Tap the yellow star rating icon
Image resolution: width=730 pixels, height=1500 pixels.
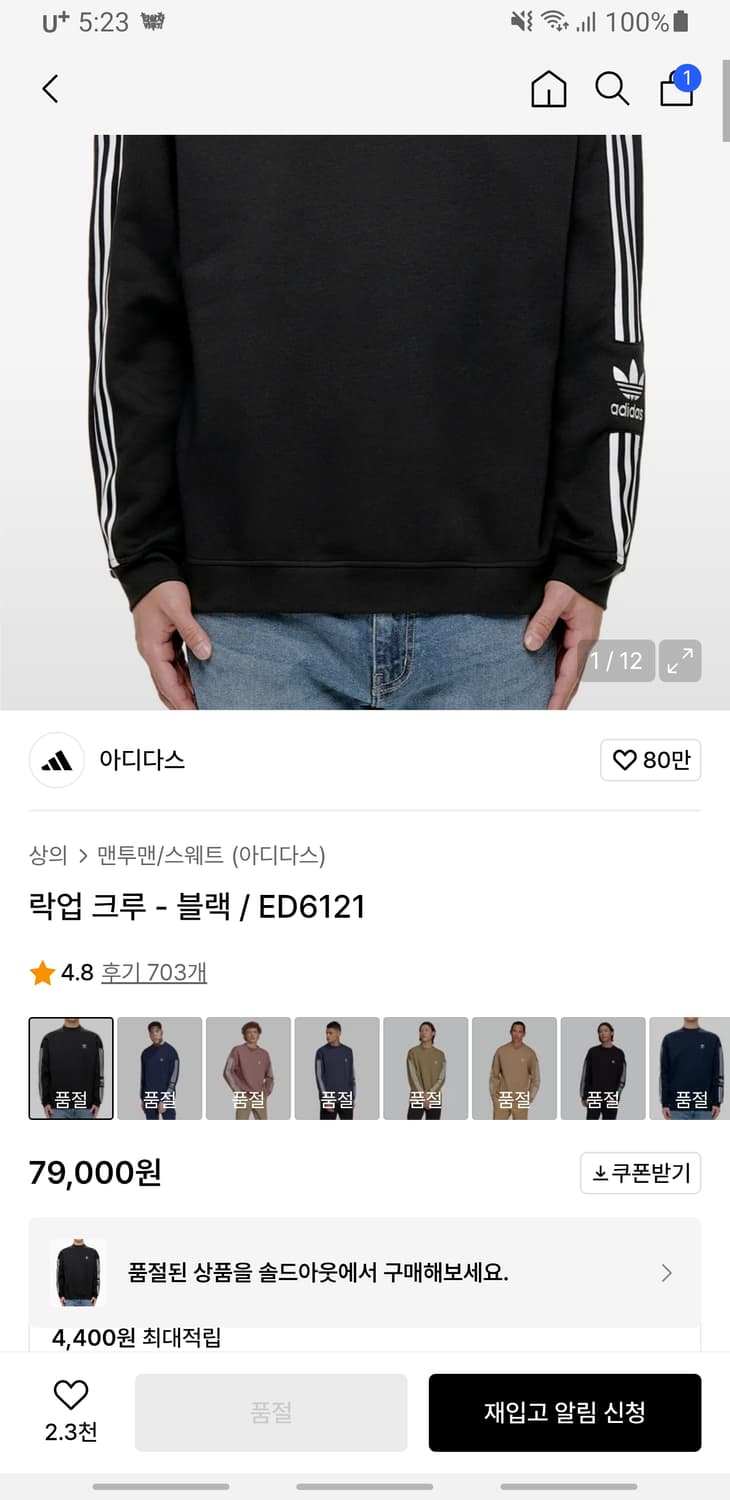click(x=42, y=972)
